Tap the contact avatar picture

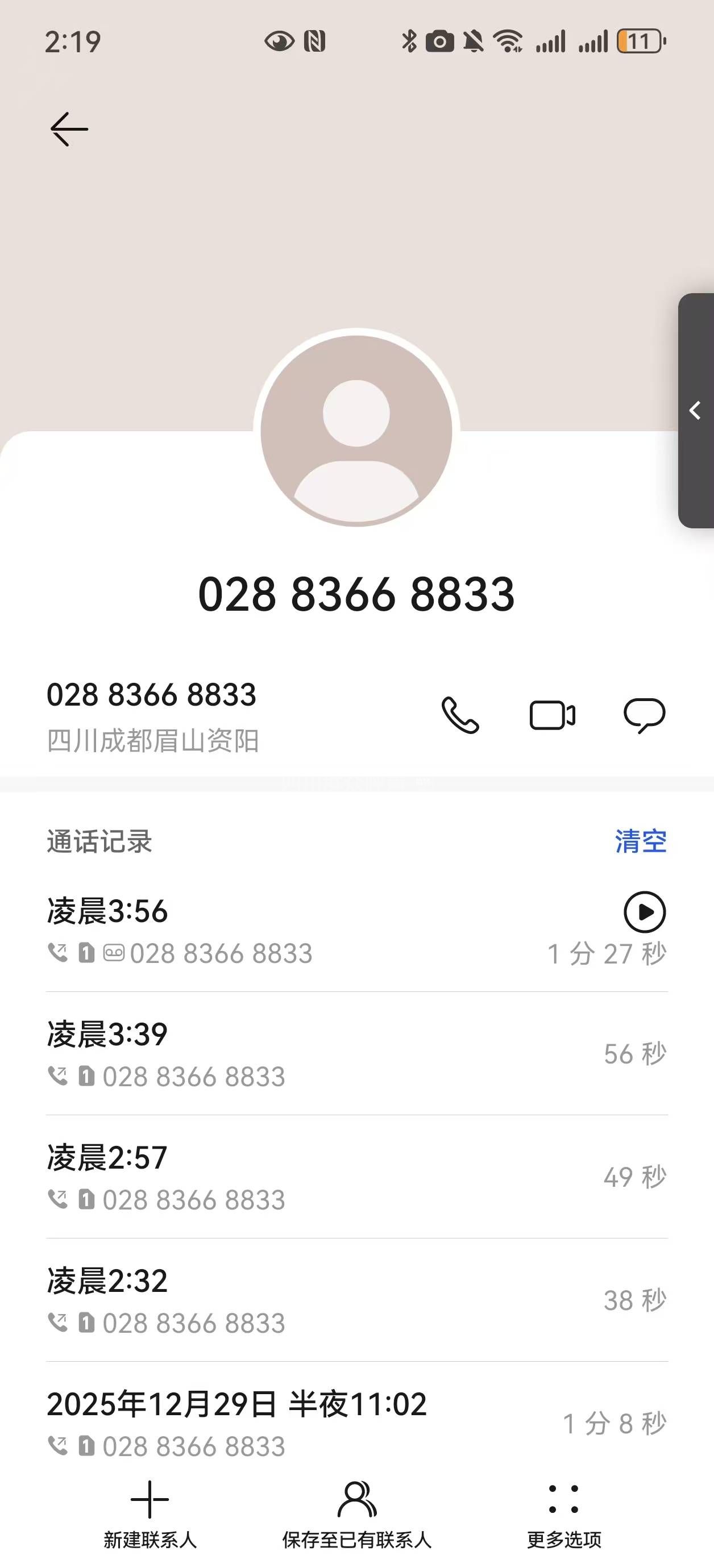tap(356, 429)
